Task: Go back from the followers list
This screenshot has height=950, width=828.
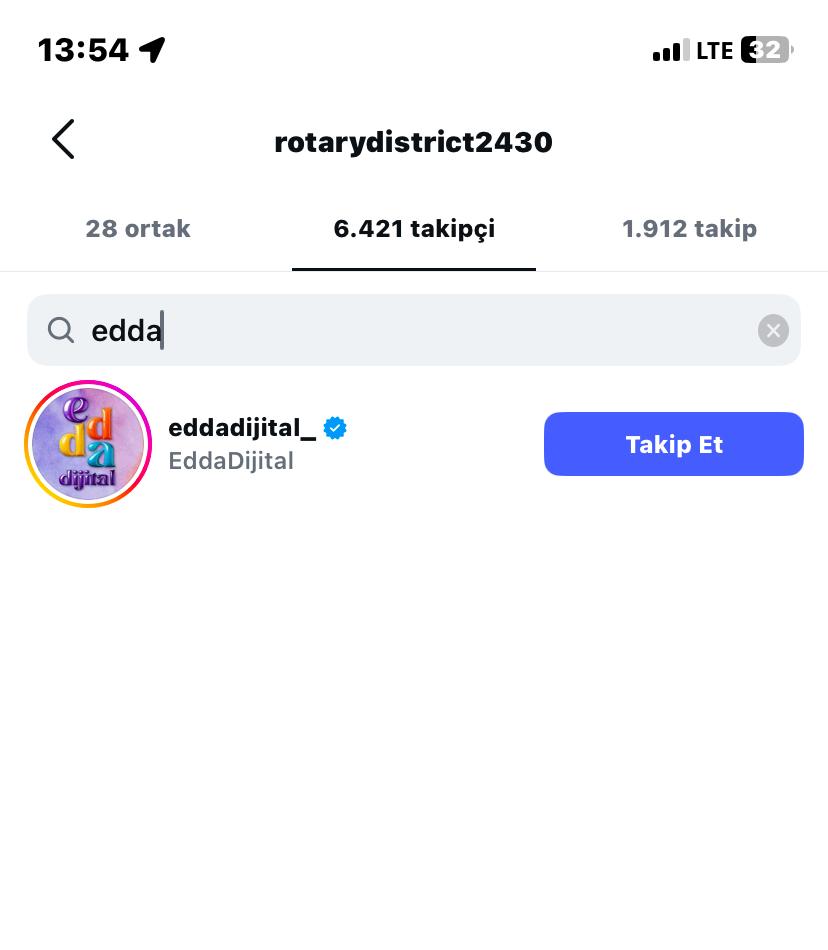Action: [63, 140]
